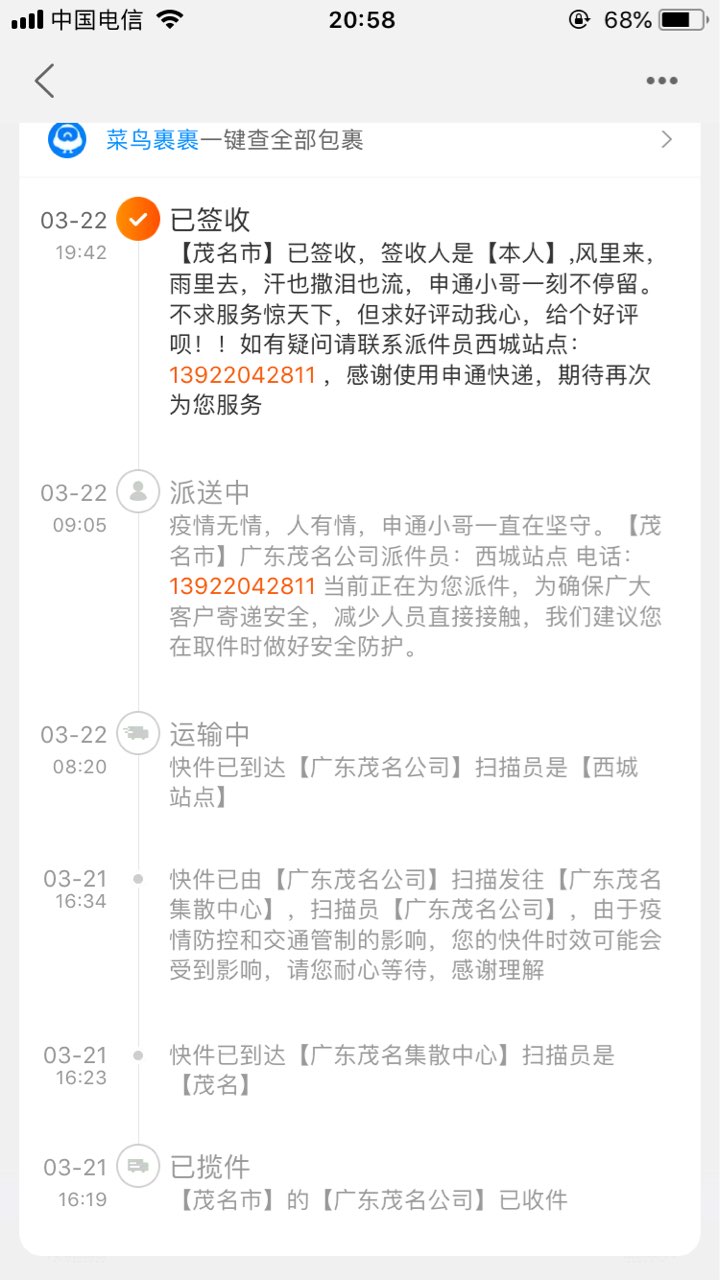The image size is (720, 1280).
Task: Open the 菜鸟裹裹 check-all-packages banner
Action: (x=360, y=140)
